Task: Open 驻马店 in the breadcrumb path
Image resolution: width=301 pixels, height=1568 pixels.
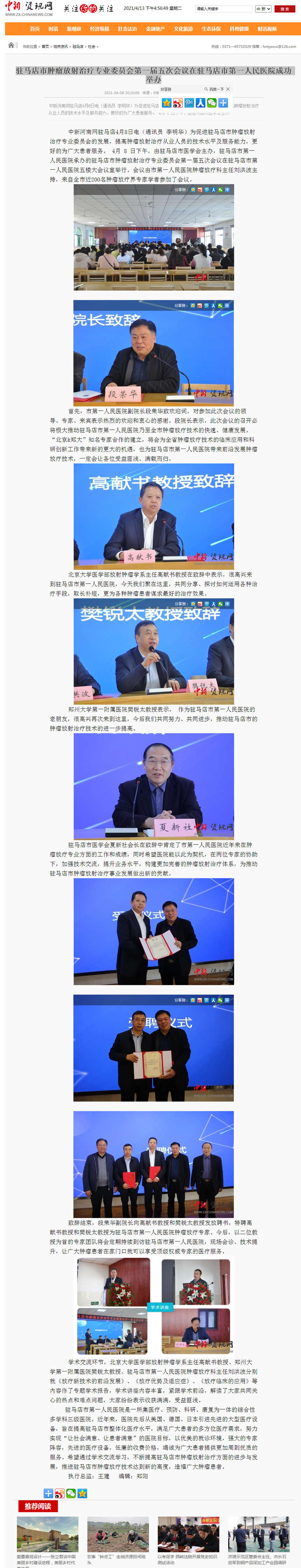Action: coord(77,46)
